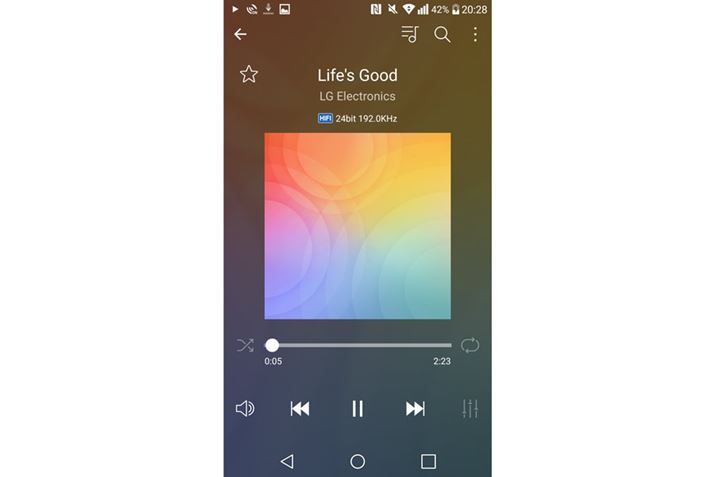Open the playlist queue icon
This screenshot has height=477, width=715.
point(409,34)
